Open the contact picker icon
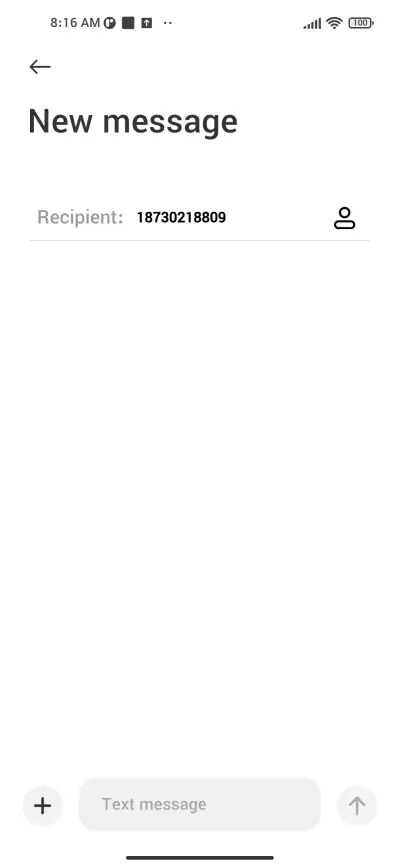 click(x=344, y=218)
